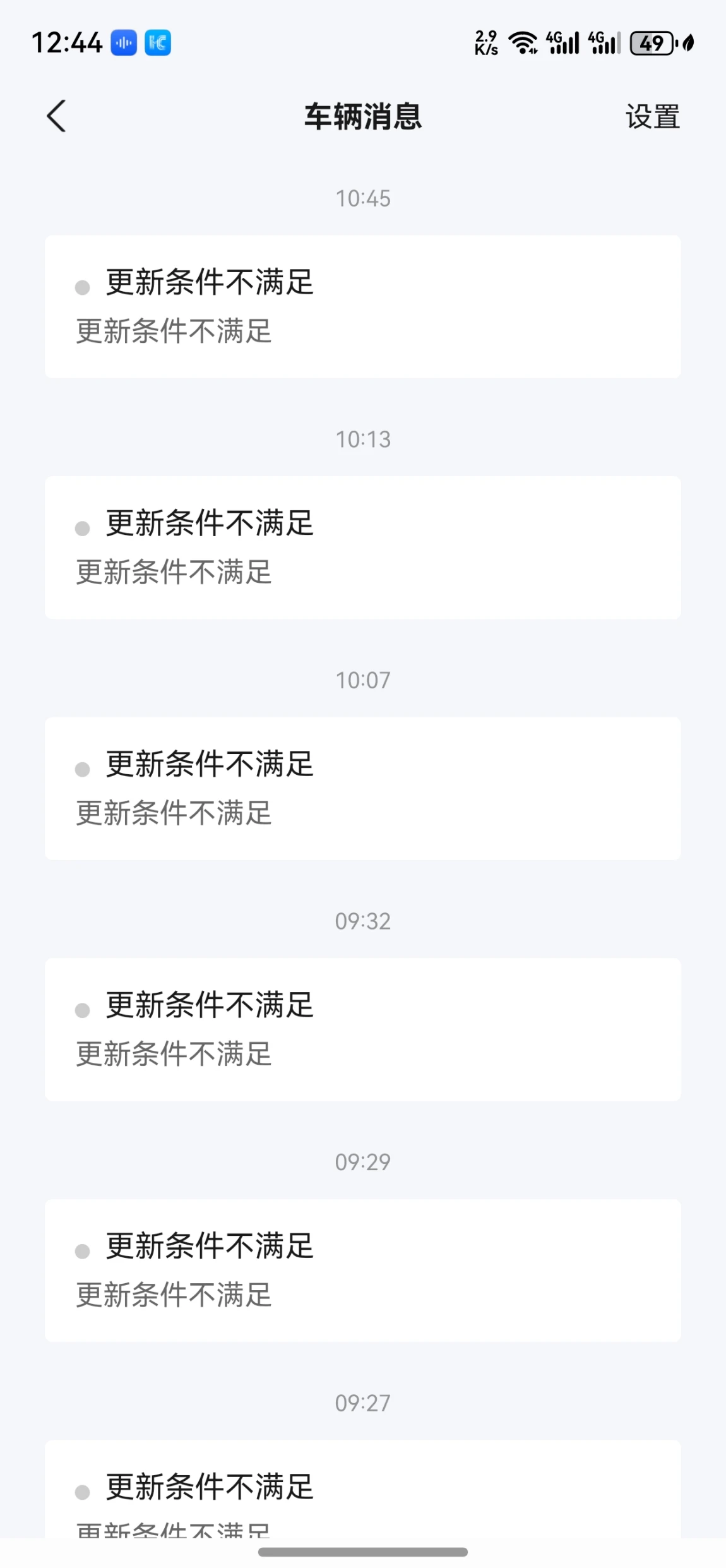
Task: Open the 09:32 更新条件不满足 message
Action: pos(362,1029)
